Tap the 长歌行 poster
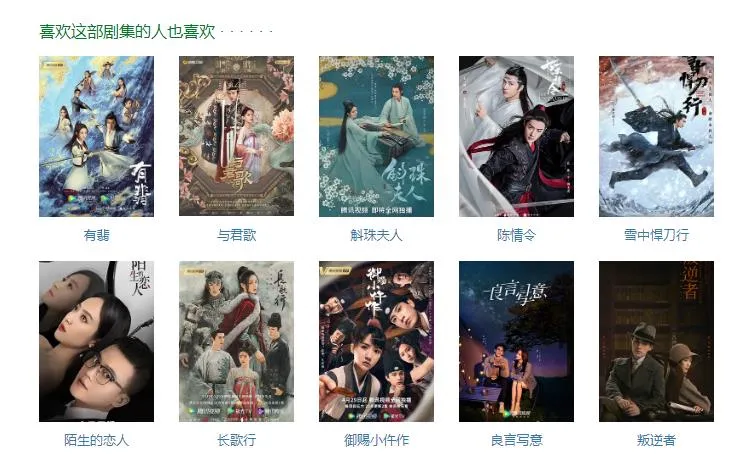The image size is (748, 467). [x=236, y=341]
